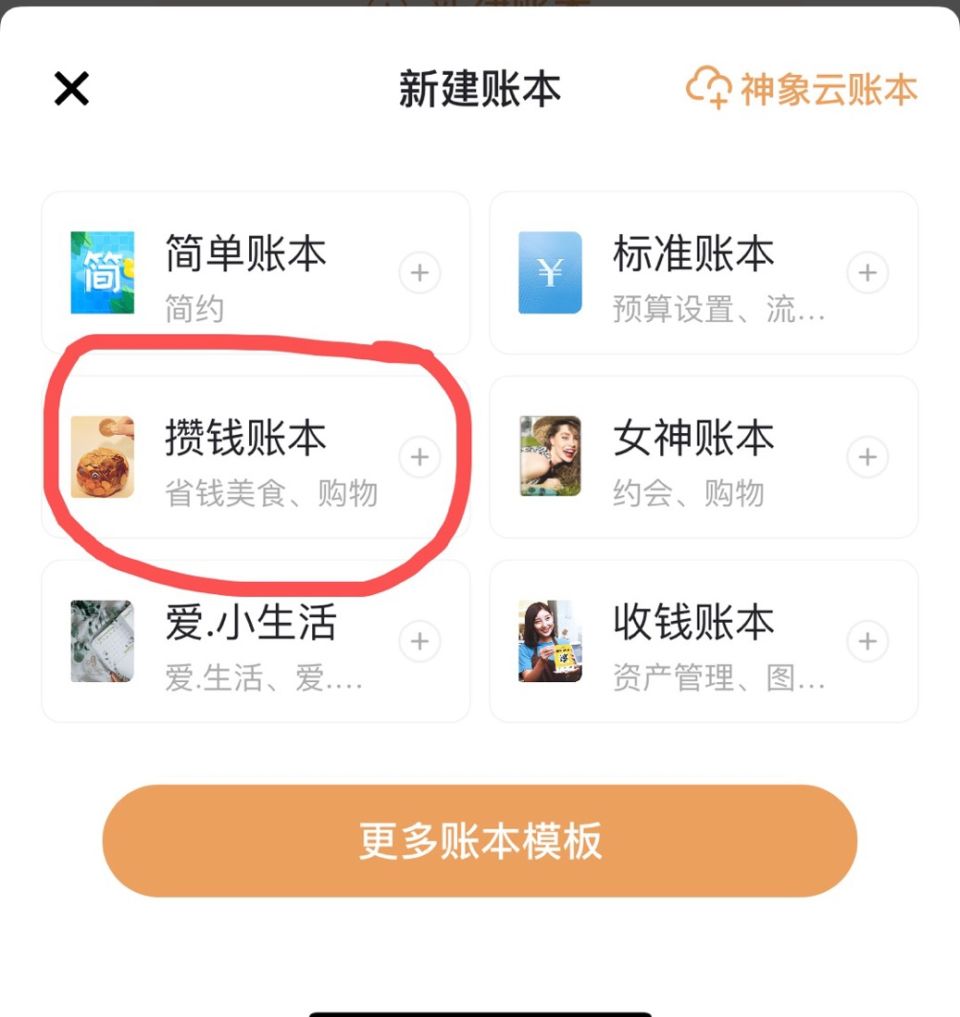This screenshot has width=960, height=1017.
Task: Click the cookie image icon of 攒钱账本
Action: 104,457
